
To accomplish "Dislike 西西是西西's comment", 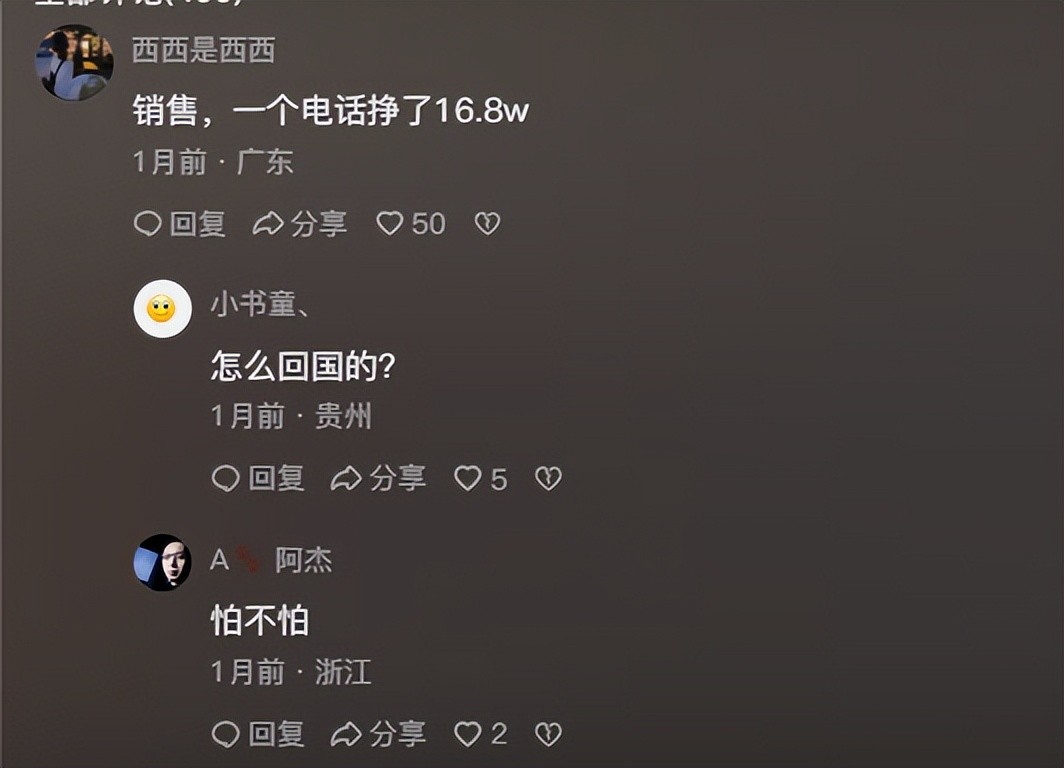I will point(487,223).
